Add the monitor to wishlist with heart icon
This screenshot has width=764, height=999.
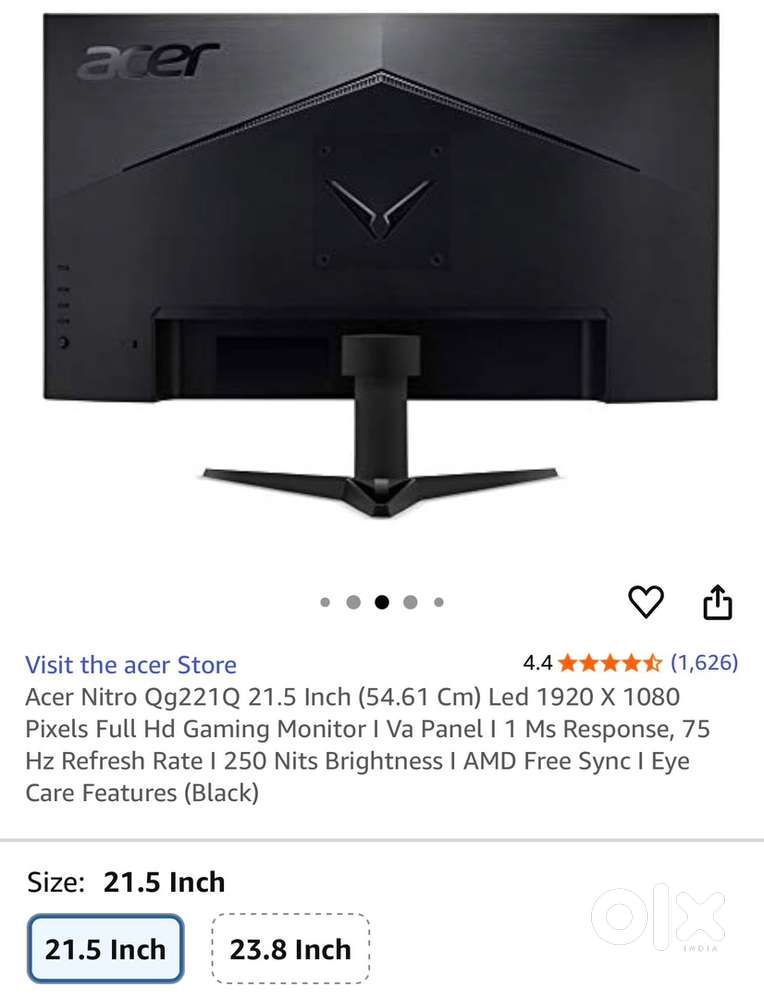coord(645,601)
